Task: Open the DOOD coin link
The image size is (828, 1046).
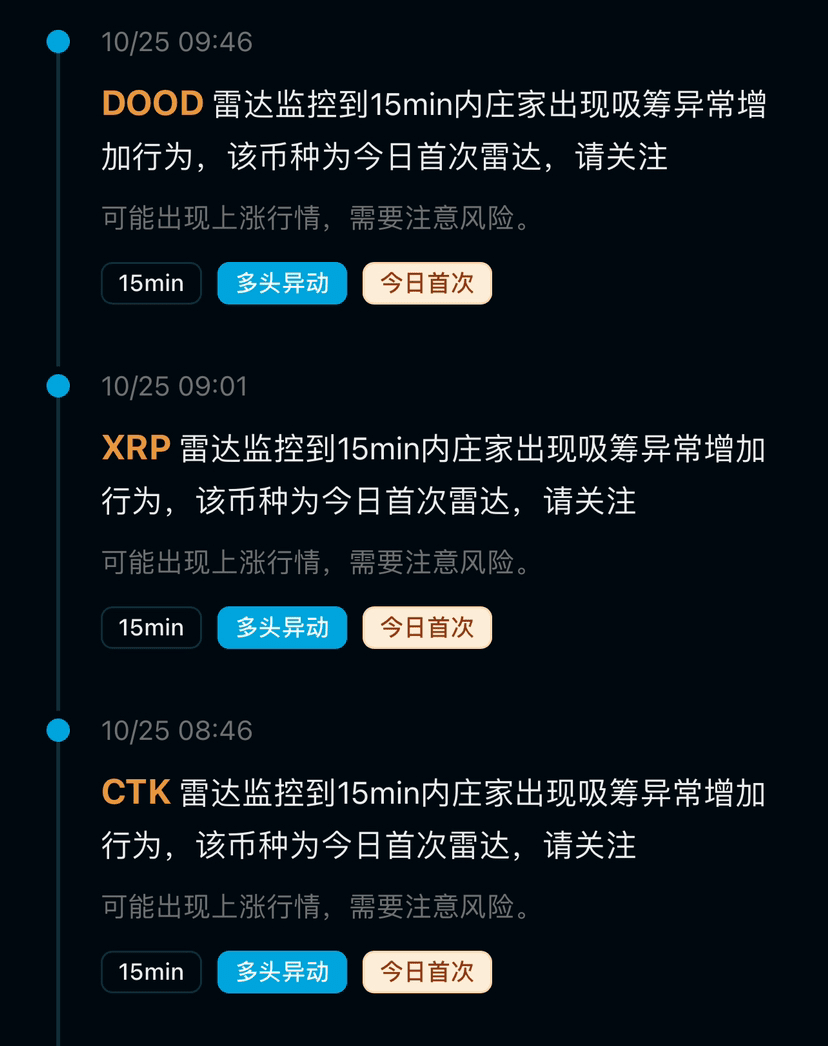Action: (x=152, y=103)
